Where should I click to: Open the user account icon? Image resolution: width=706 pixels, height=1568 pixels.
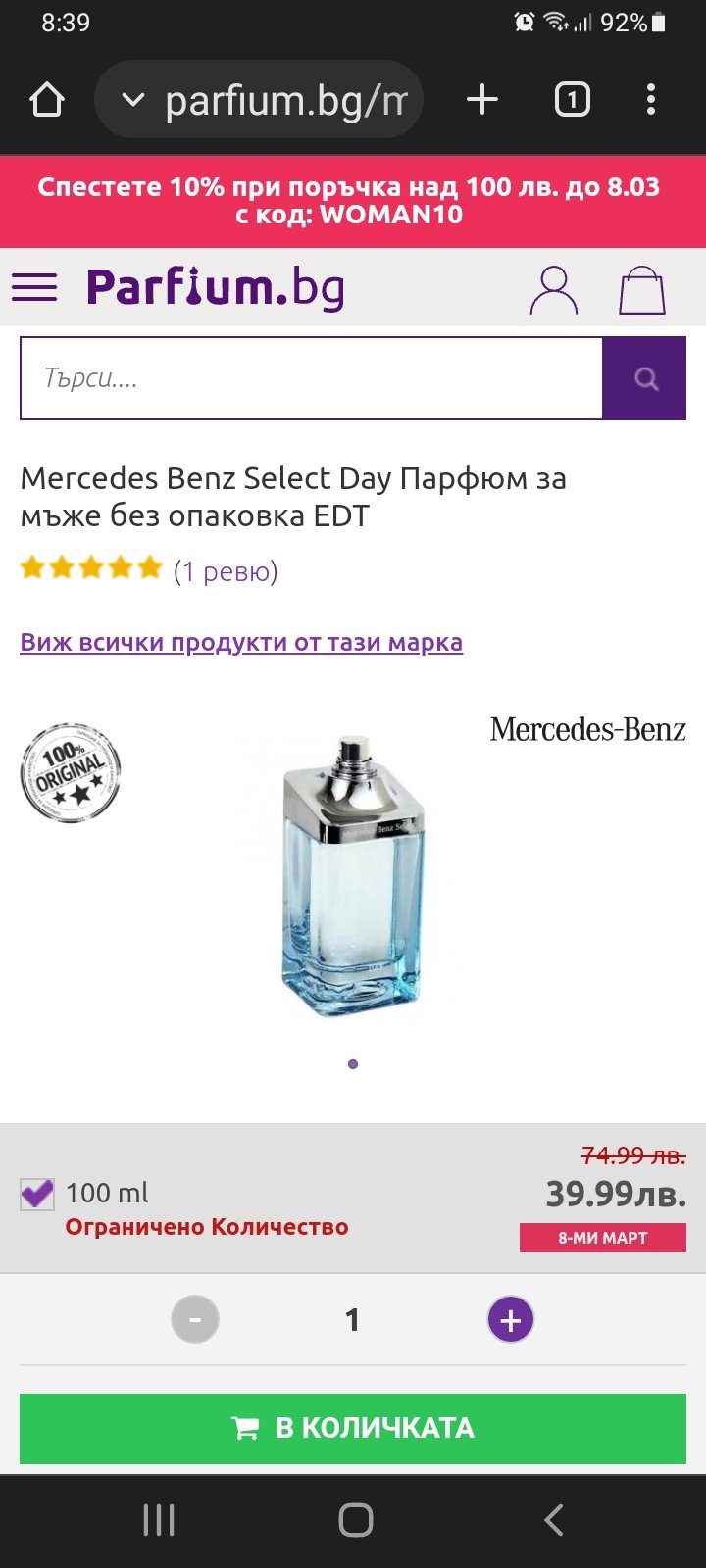tap(554, 290)
